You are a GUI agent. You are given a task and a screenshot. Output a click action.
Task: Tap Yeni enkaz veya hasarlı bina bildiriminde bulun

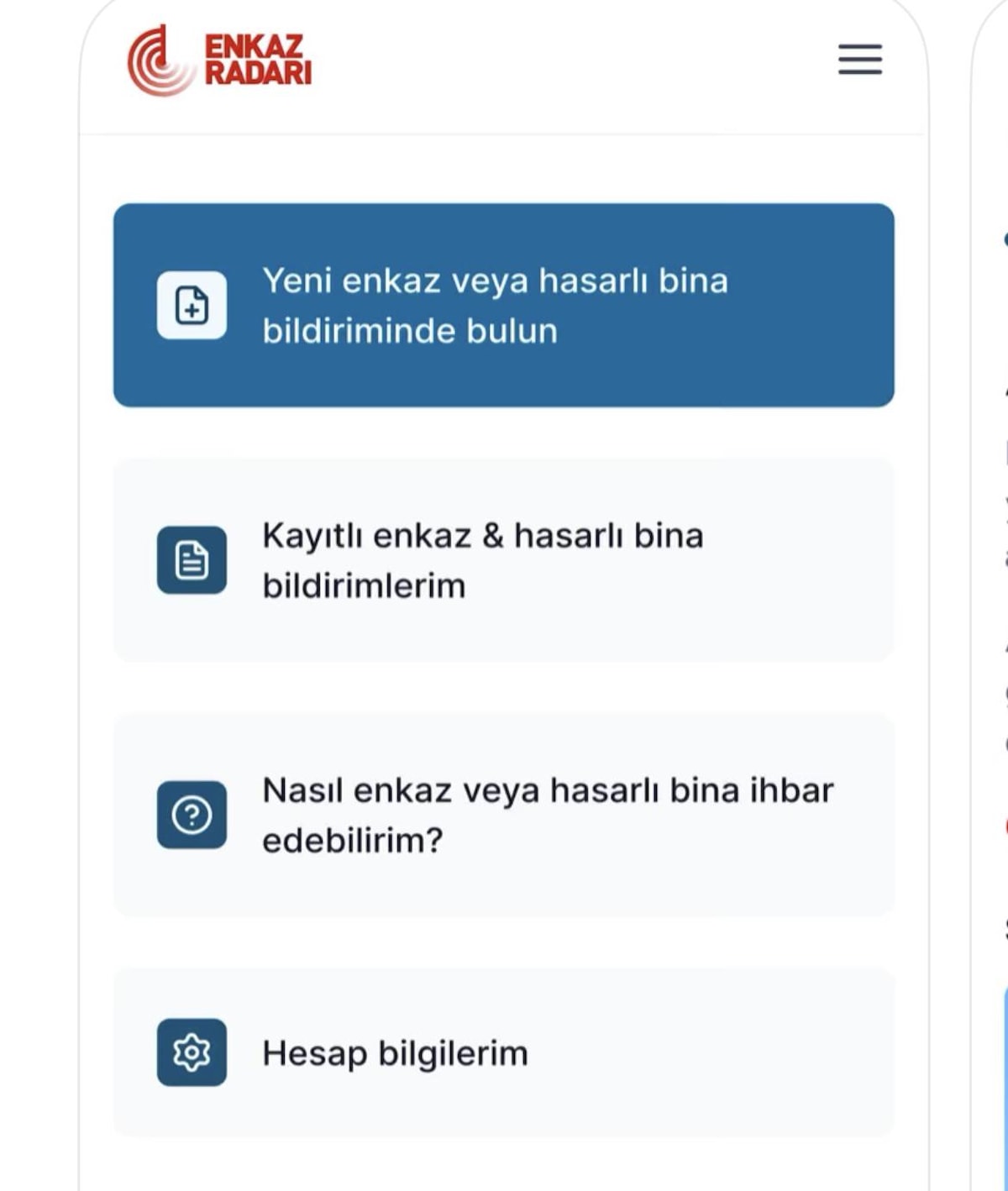click(x=503, y=306)
